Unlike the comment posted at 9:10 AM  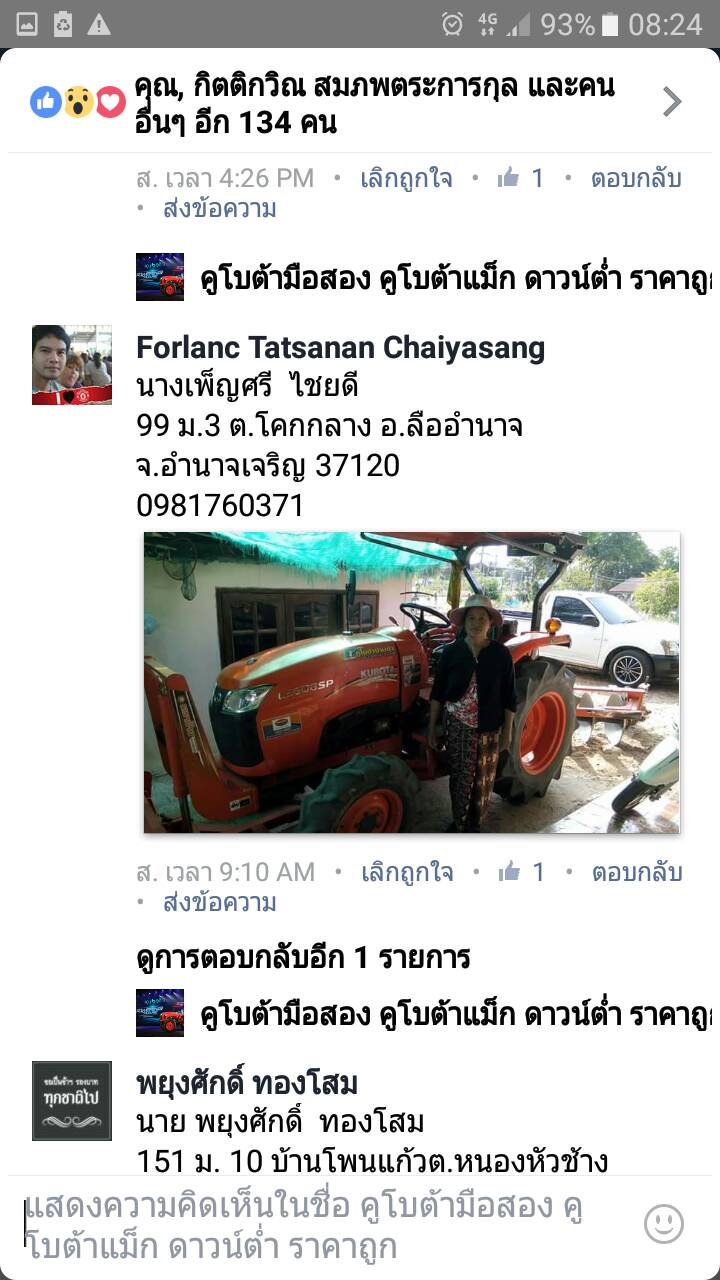pos(405,872)
